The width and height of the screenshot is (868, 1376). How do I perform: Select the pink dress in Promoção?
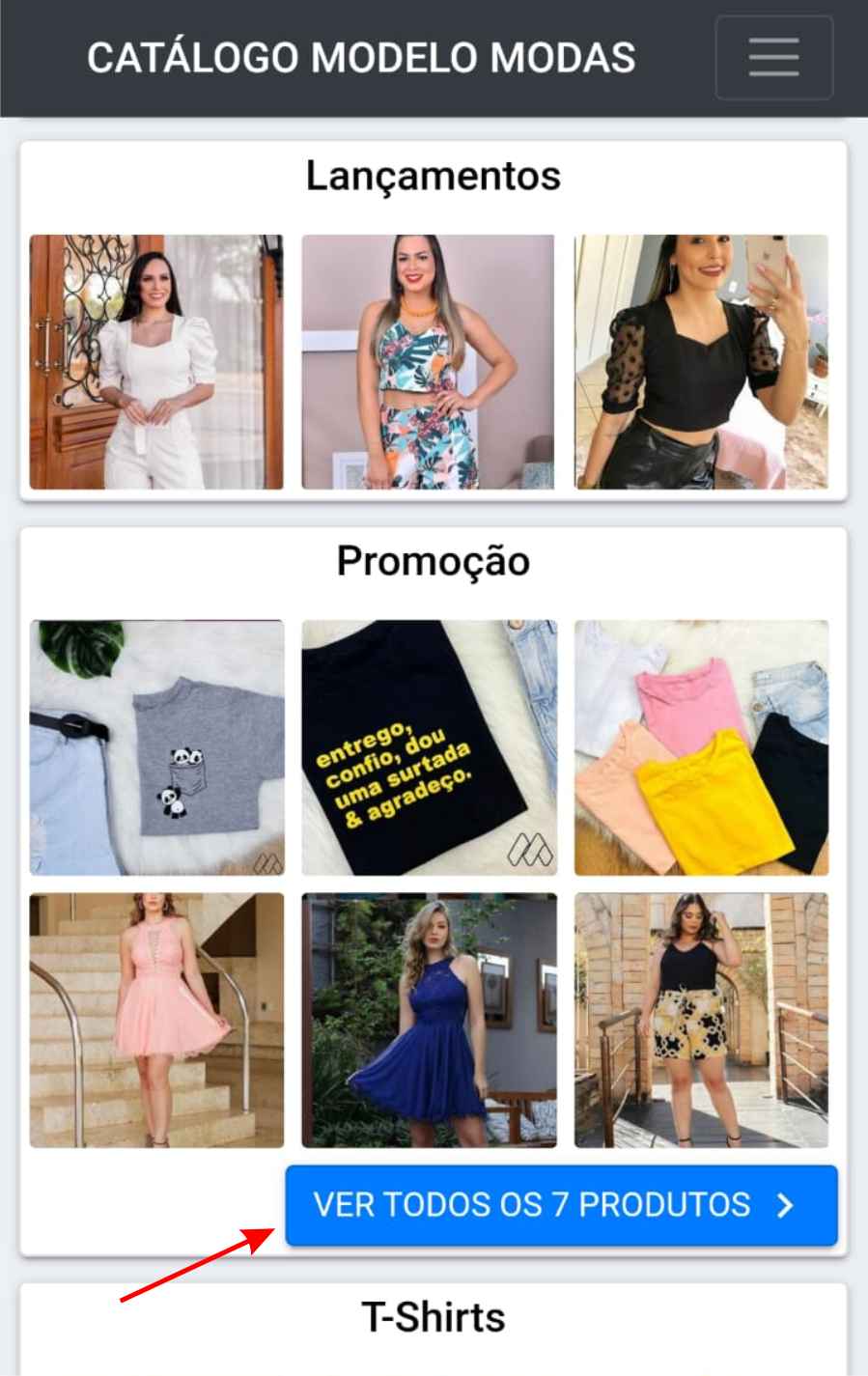156,1020
